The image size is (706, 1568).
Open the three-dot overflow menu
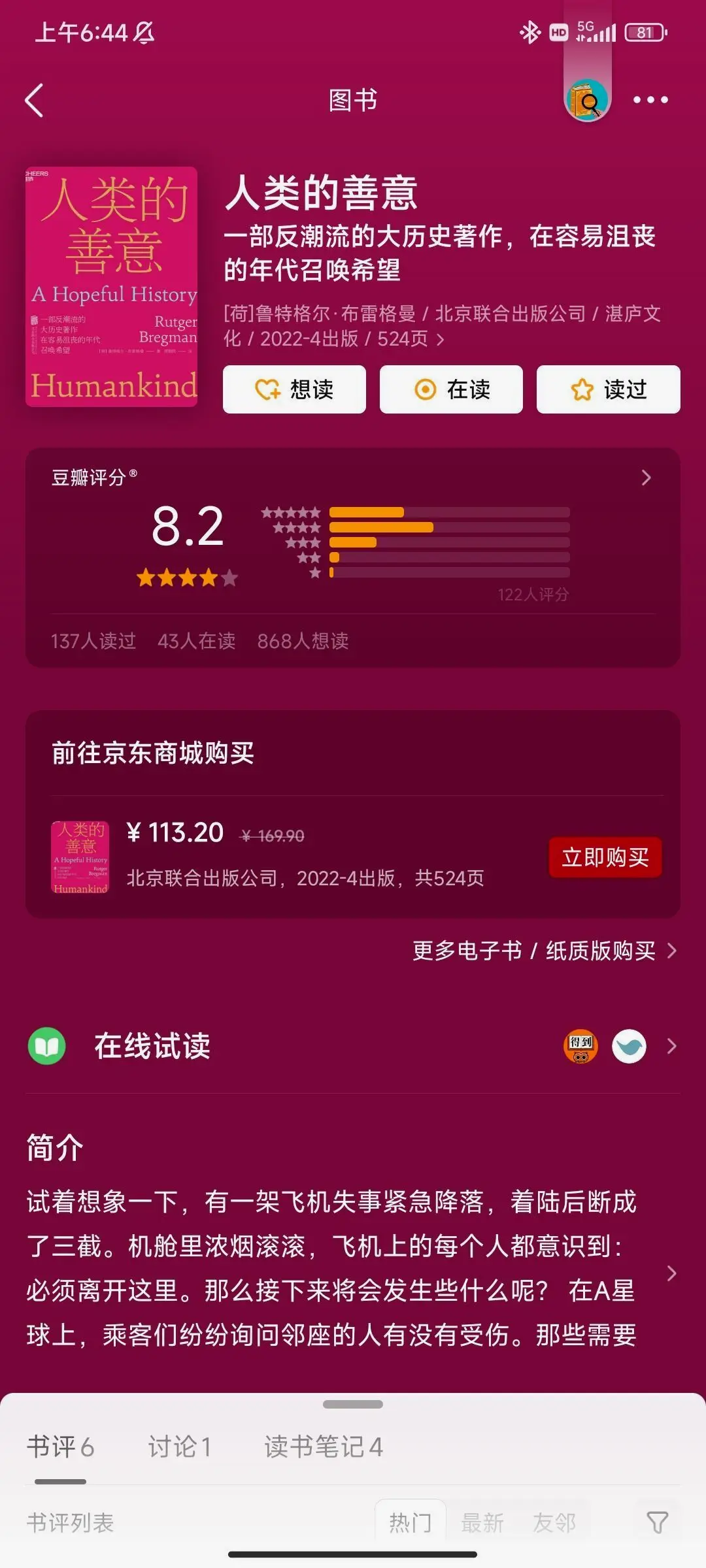[650, 100]
